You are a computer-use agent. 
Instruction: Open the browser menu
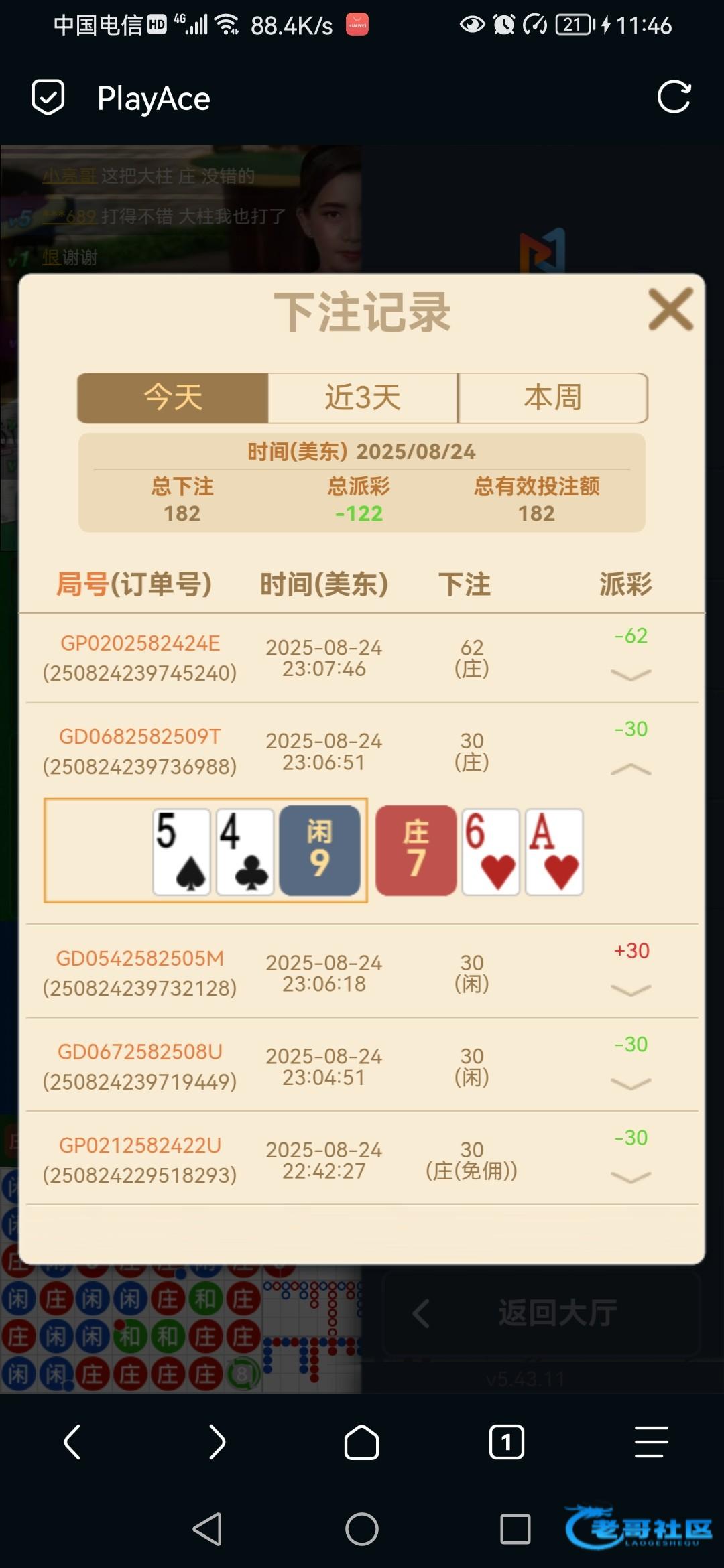click(x=651, y=1442)
